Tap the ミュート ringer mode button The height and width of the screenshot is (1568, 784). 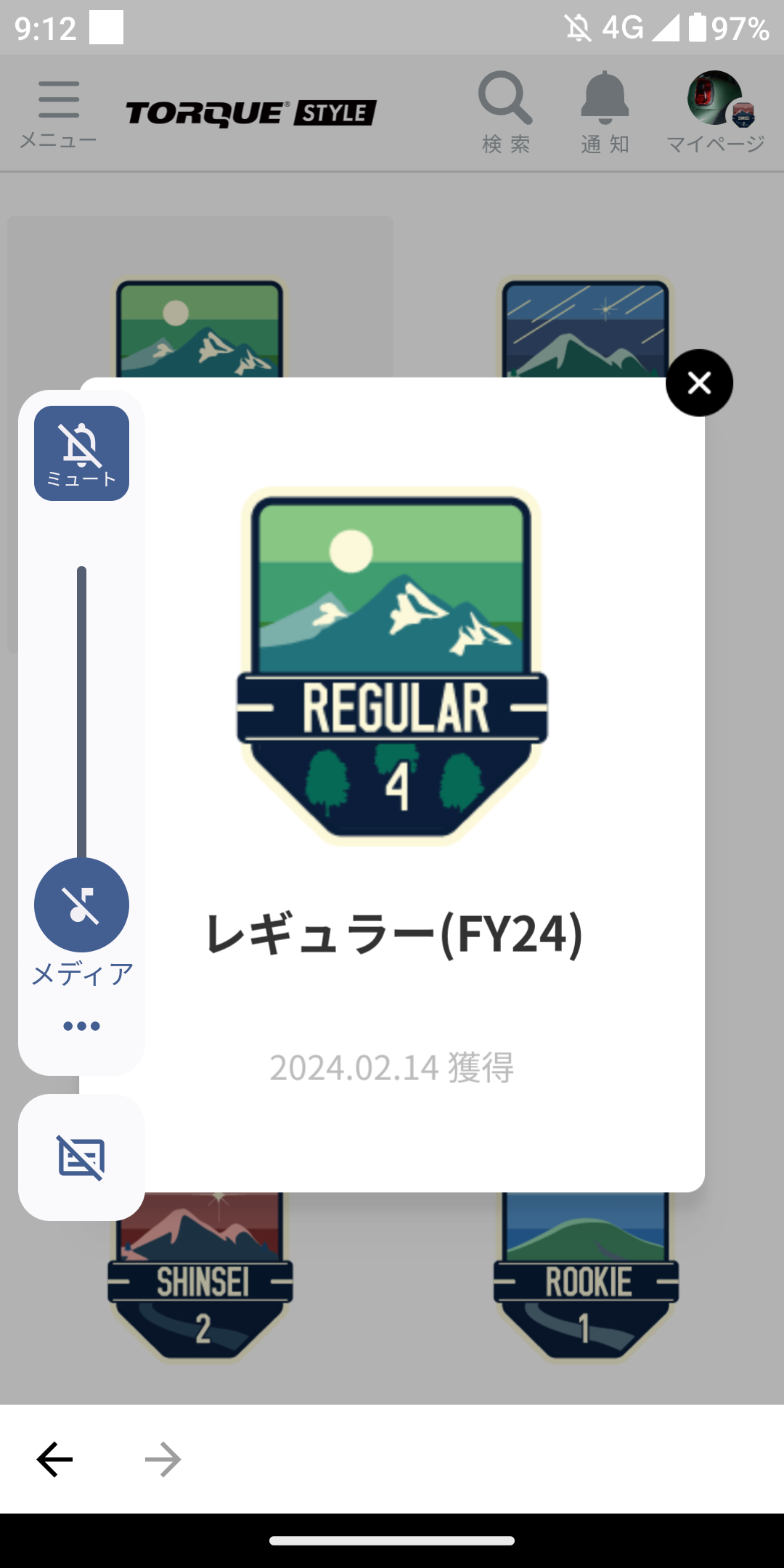click(x=81, y=453)
